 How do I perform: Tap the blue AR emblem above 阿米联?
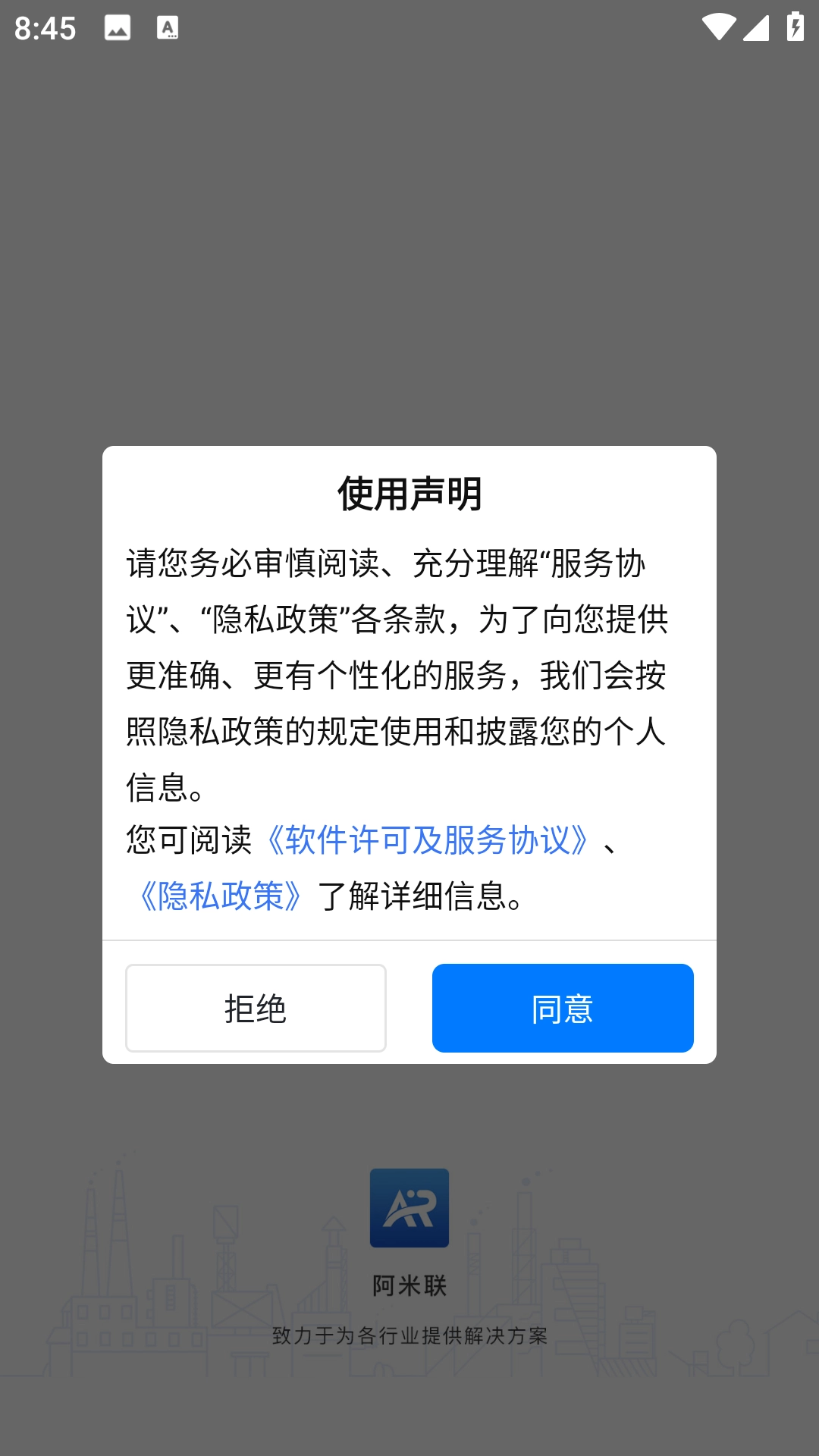[x=409, y=1209]
